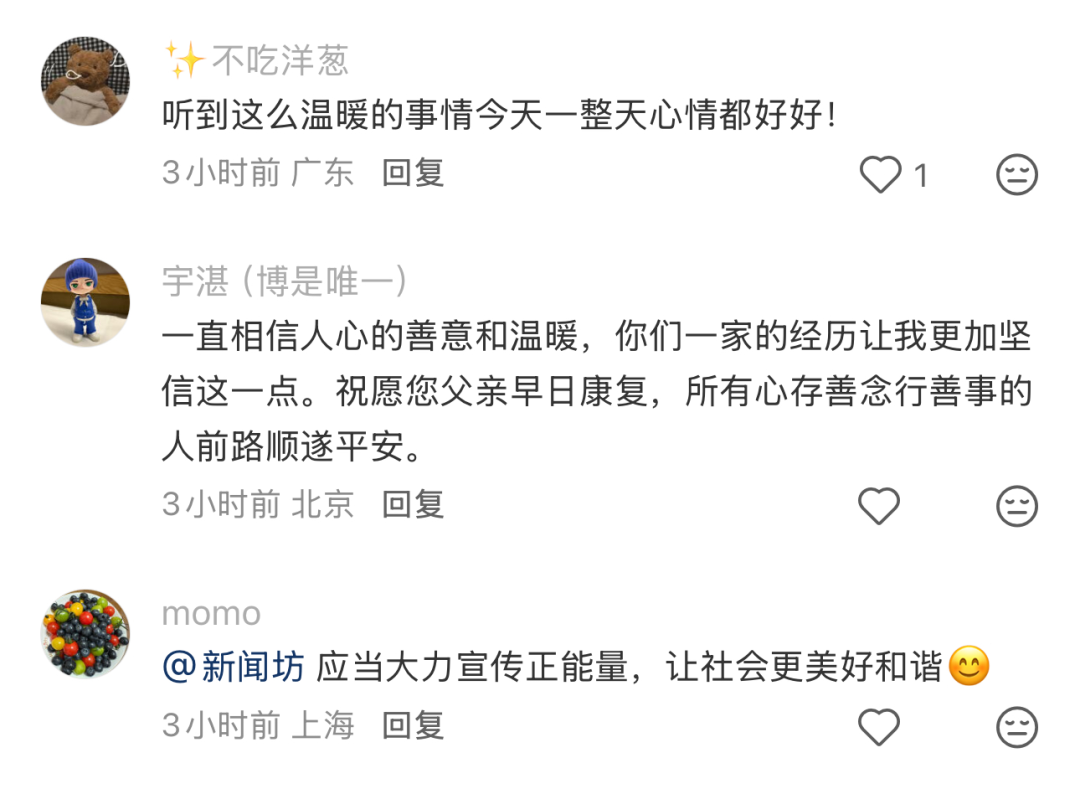Open the @新闻坊 mention link

pyautogui.click(x=234, y=667)
